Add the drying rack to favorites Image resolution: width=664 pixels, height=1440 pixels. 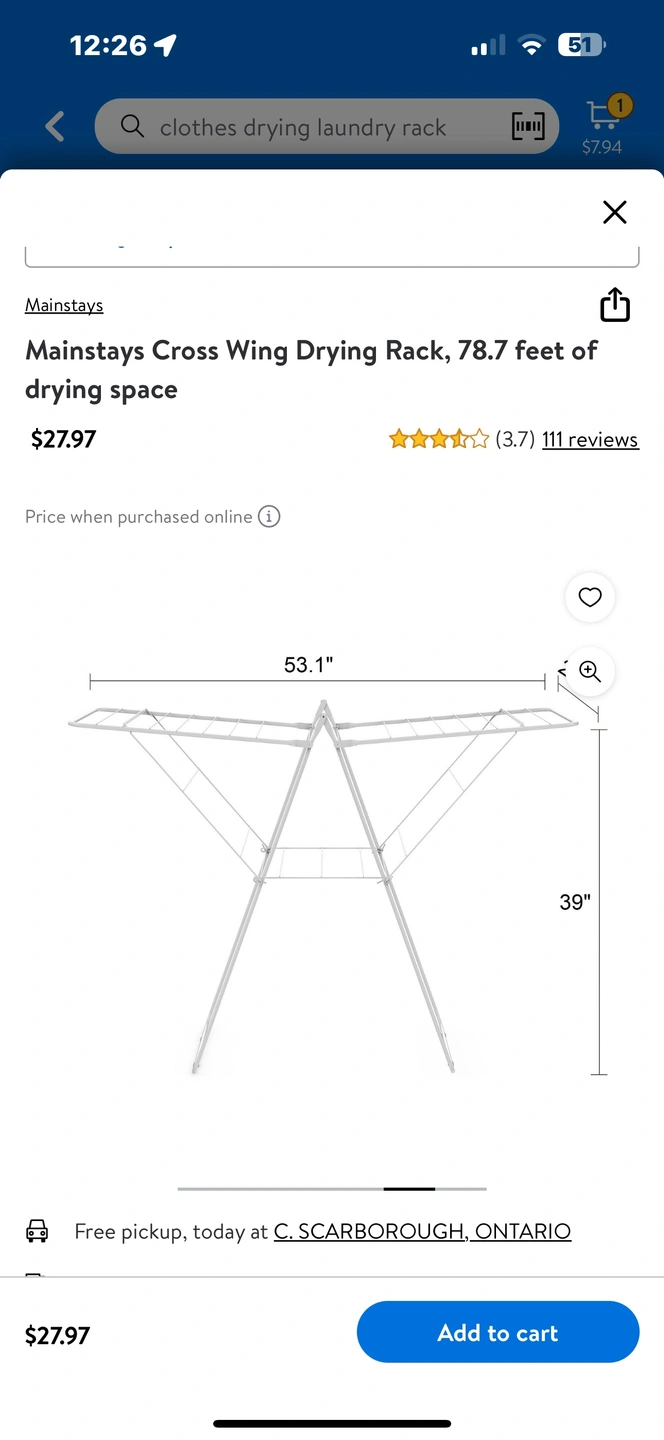coord(590,597)
